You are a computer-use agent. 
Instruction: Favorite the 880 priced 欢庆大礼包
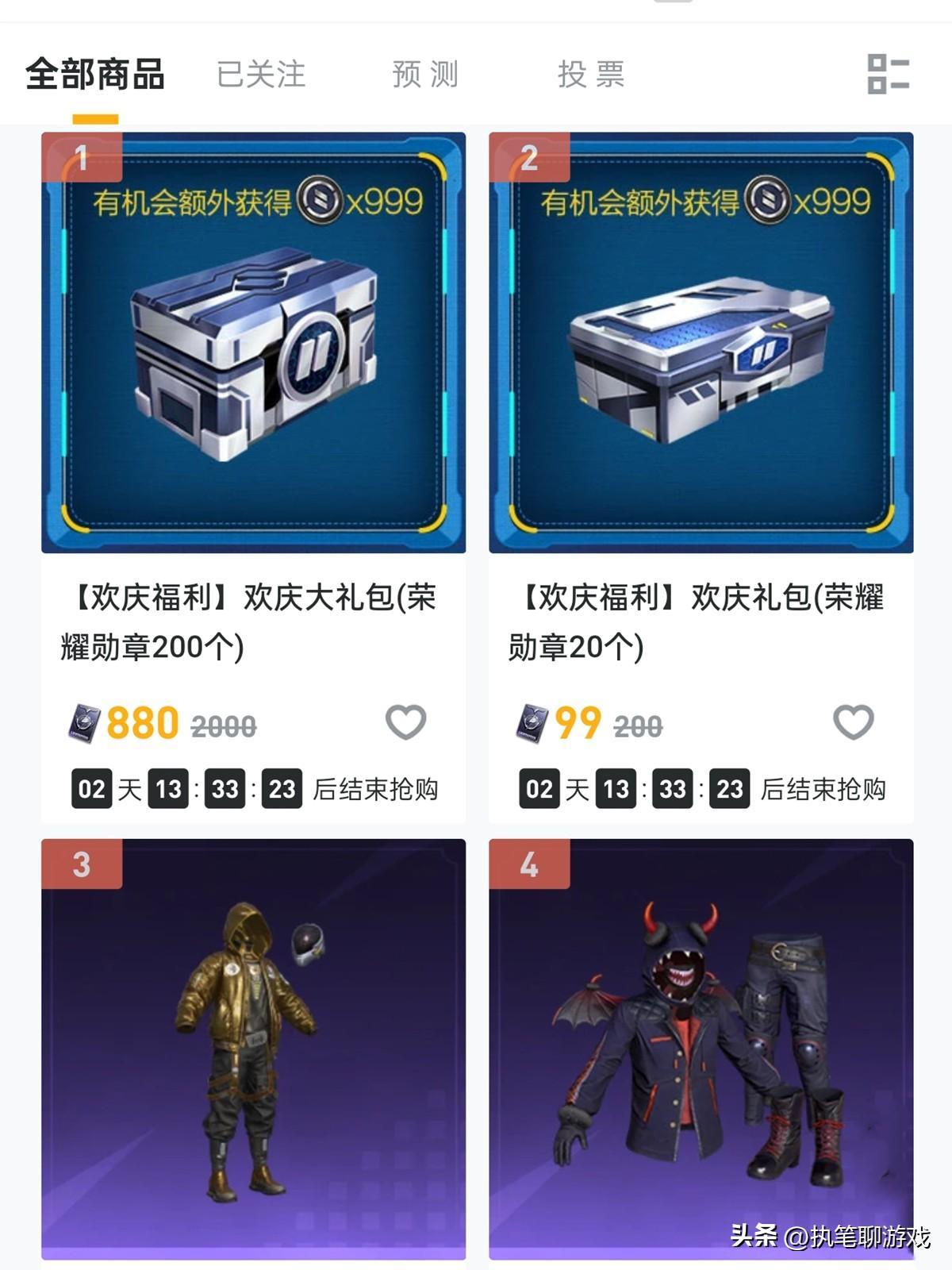[405, 722]
